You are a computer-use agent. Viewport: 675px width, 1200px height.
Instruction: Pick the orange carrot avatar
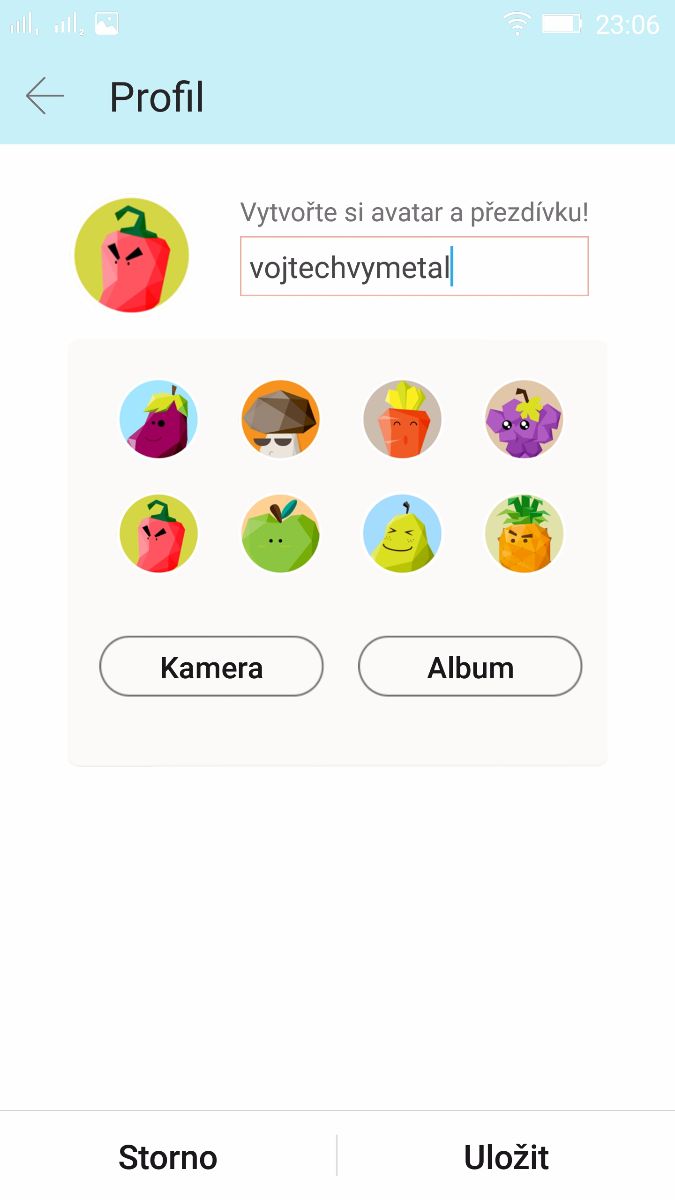(x=402, y=419)
